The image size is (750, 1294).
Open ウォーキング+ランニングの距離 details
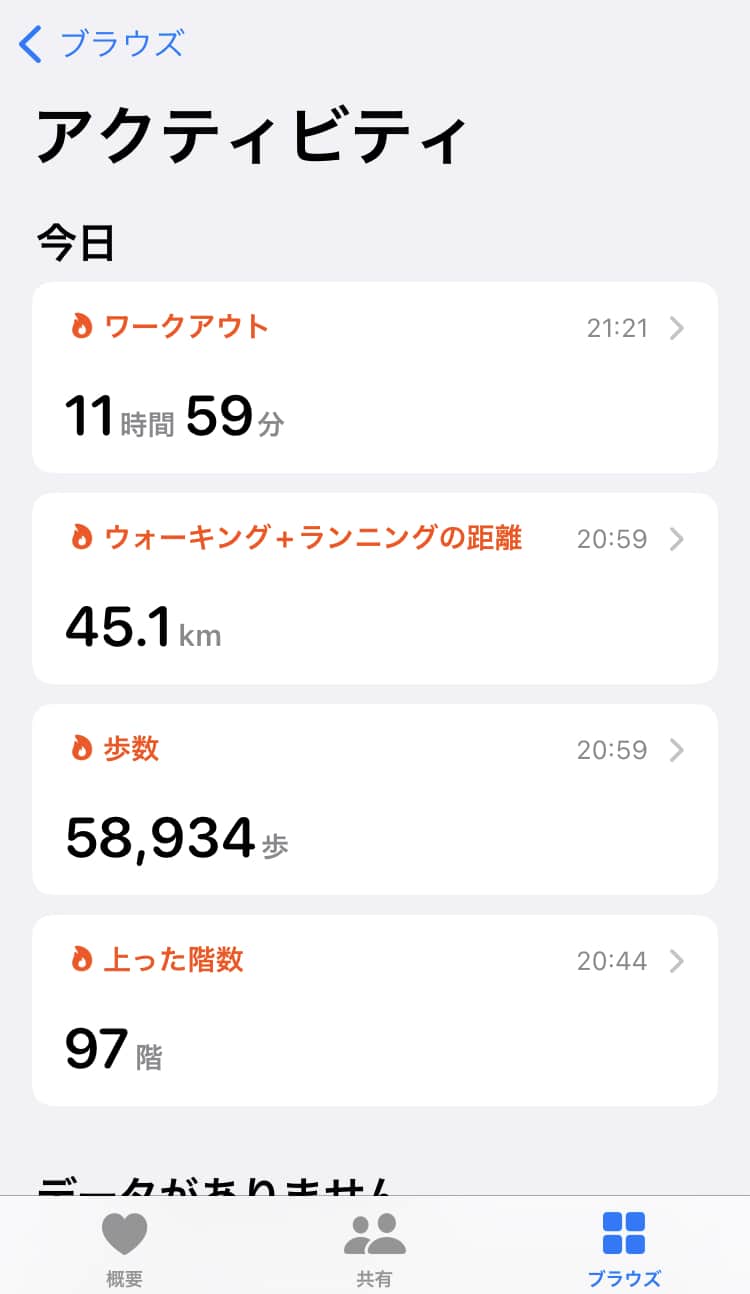point(374,588)
